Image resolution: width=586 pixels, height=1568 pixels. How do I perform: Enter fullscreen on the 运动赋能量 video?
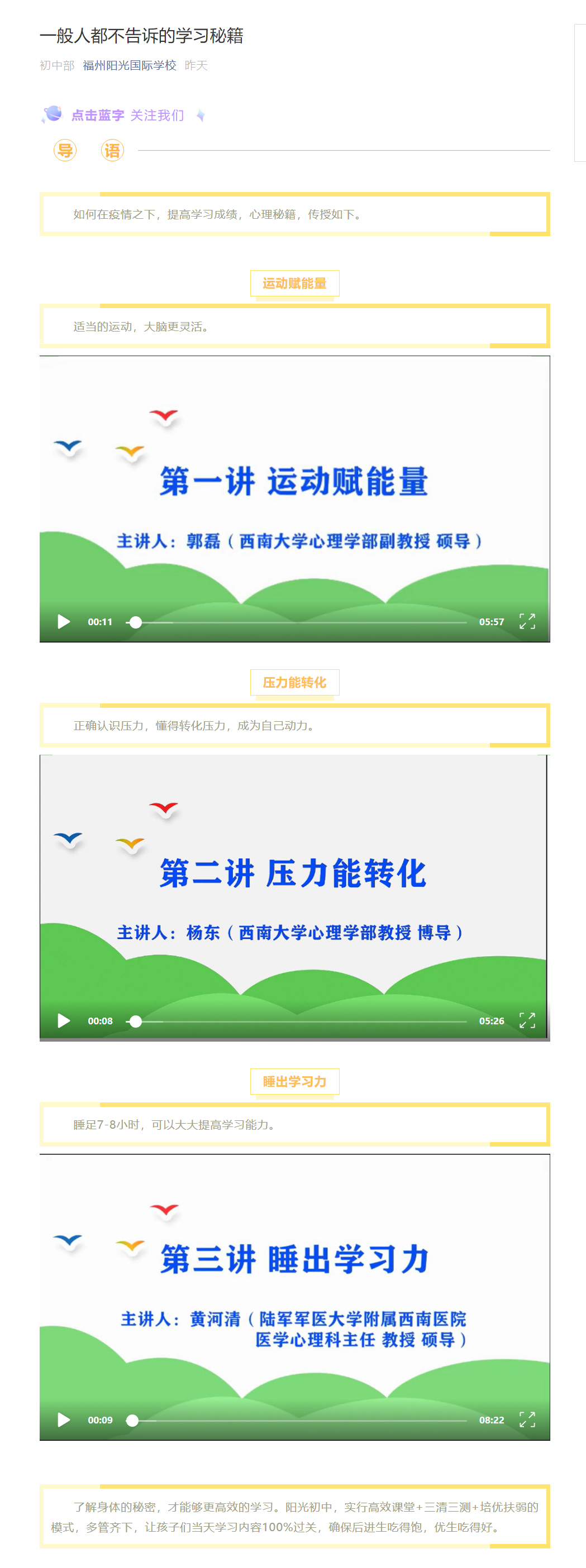coord(527,621)
